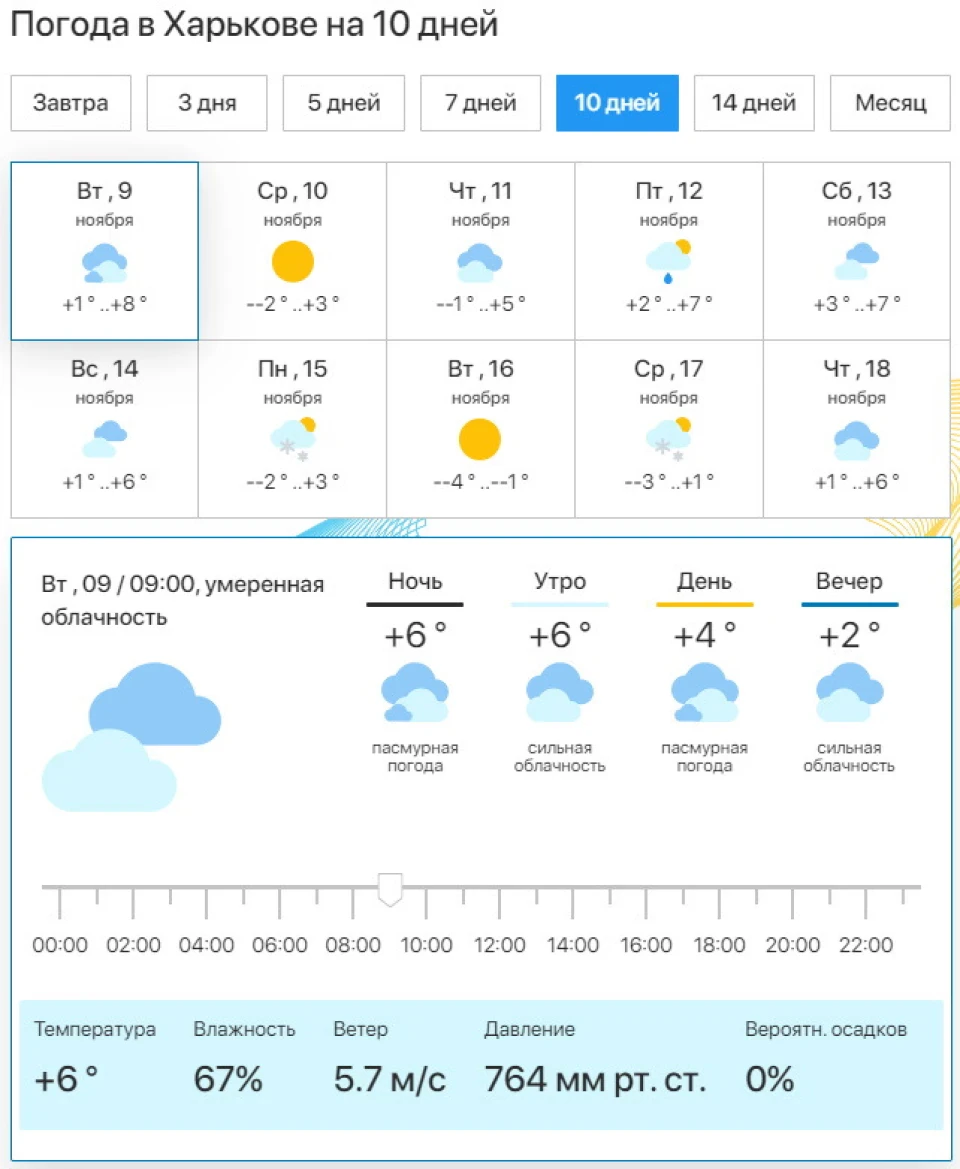Tap 14:00 on the hourly timeline
The height and width of the screenshot is (1169, 960).
point(572,945)
